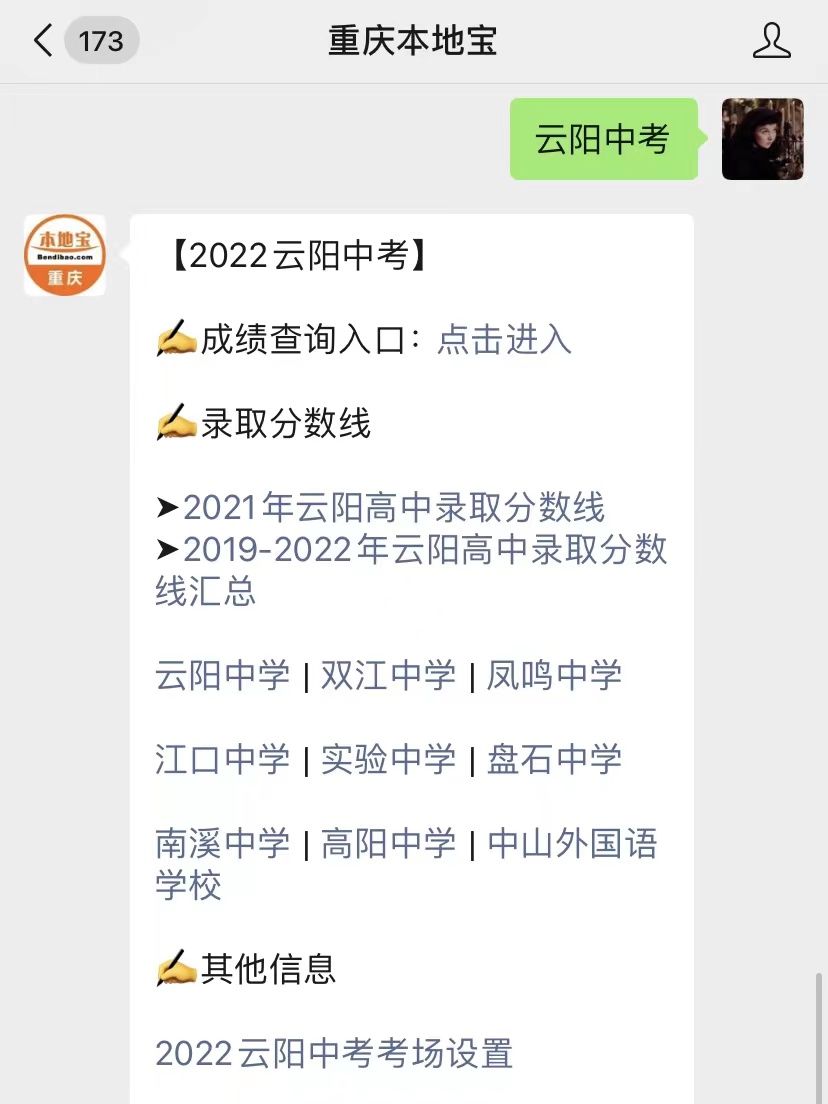828x1104 pixels.
Task: Open the 重庆本地宝 account profile icon
Action: pos(771,41)
